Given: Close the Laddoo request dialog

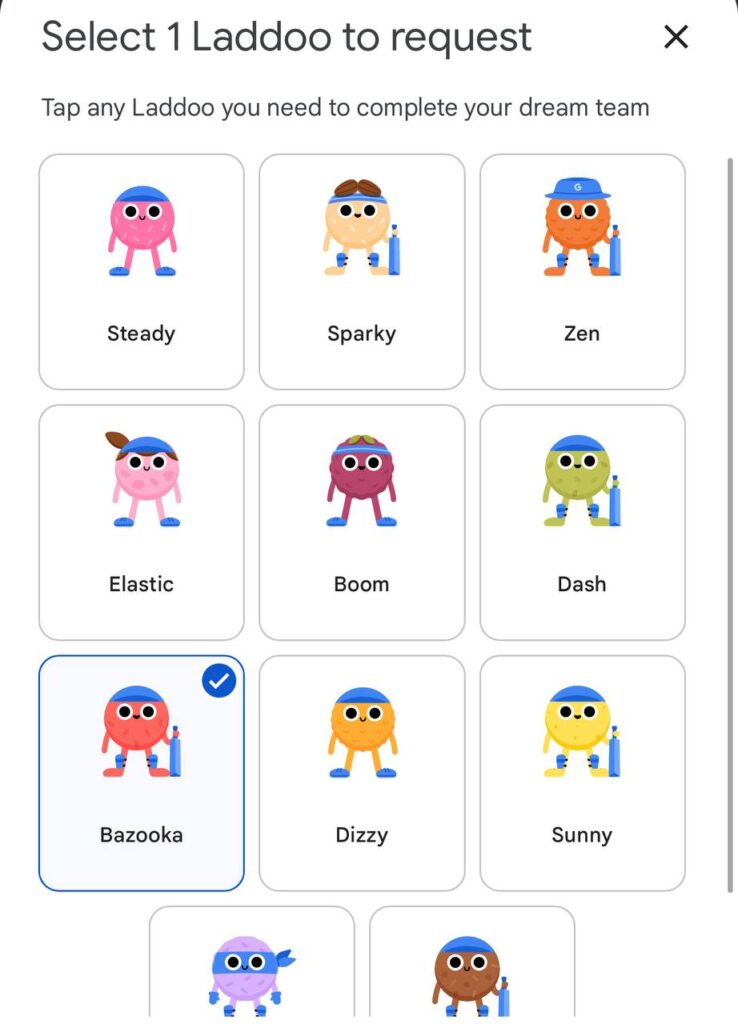Looking at the screenshot, I should coord(676,38).
